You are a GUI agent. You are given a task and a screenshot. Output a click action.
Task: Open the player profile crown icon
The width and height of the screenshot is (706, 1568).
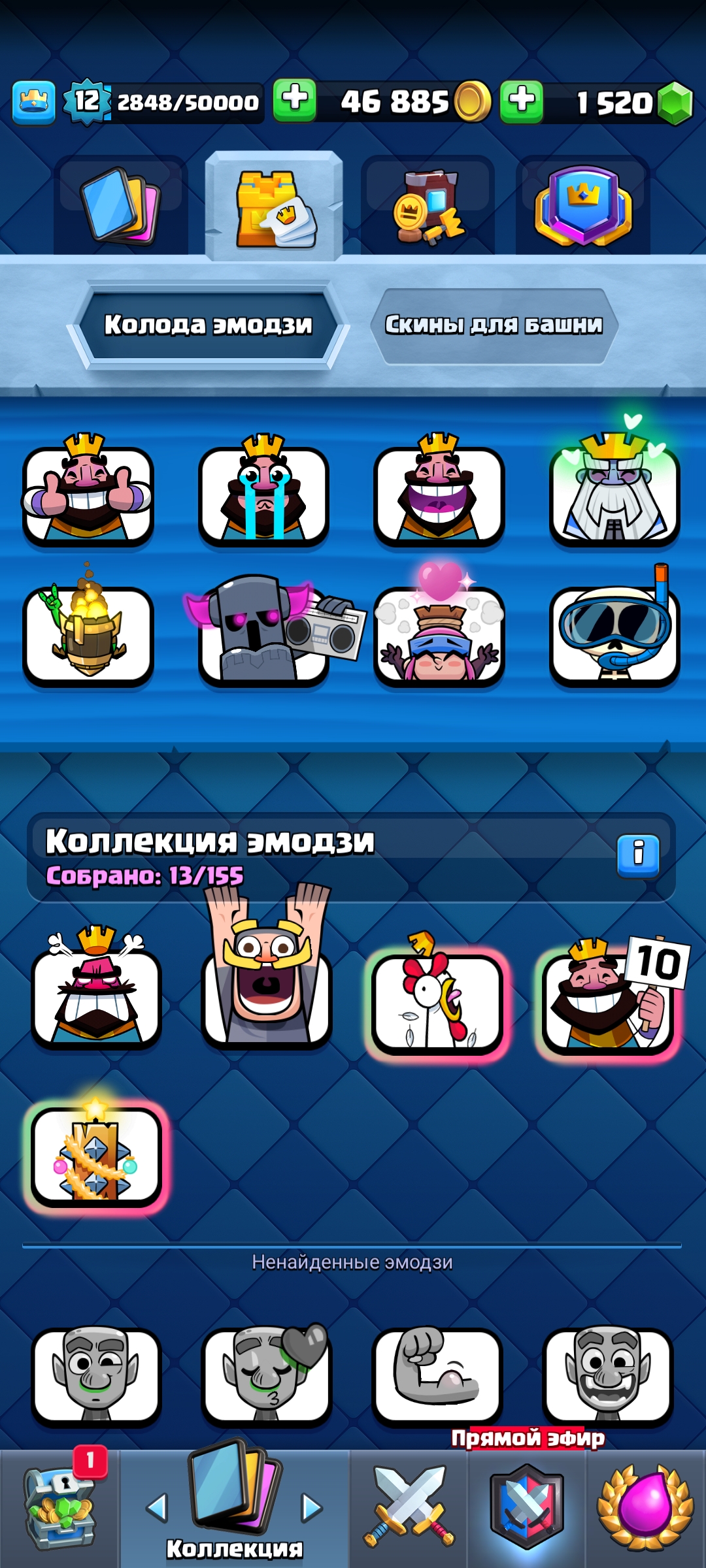pyautogui.click(x=33, y=103)
